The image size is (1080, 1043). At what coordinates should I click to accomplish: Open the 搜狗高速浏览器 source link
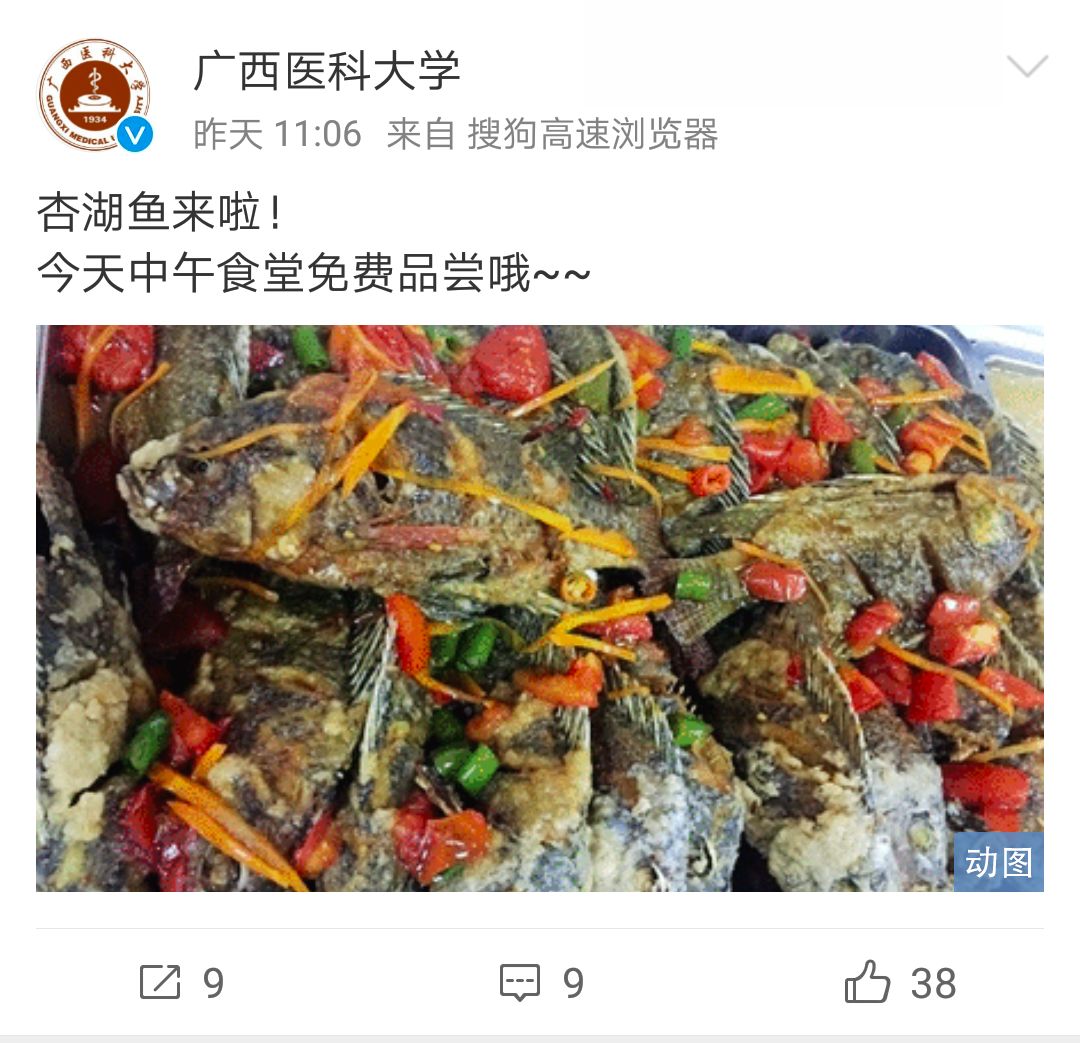pos(592,134)
